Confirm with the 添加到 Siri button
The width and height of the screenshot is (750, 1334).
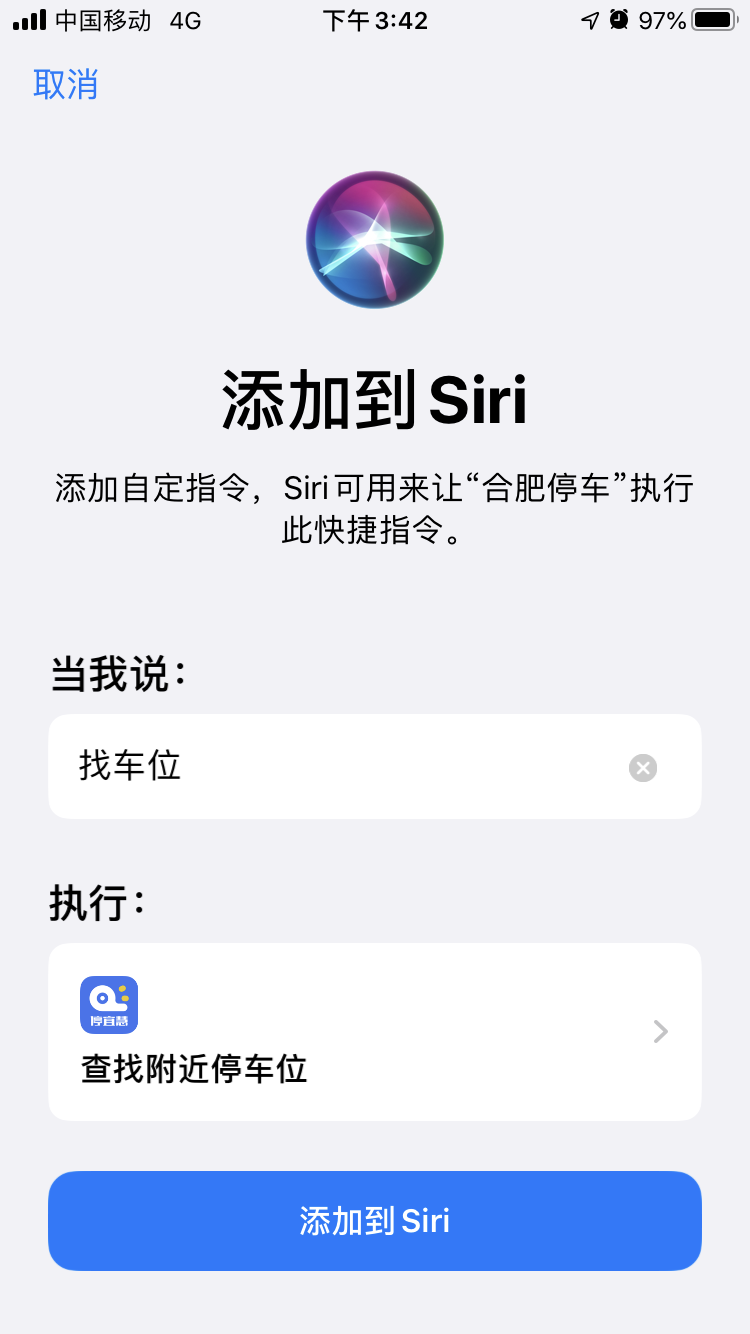pos(374,1221)
